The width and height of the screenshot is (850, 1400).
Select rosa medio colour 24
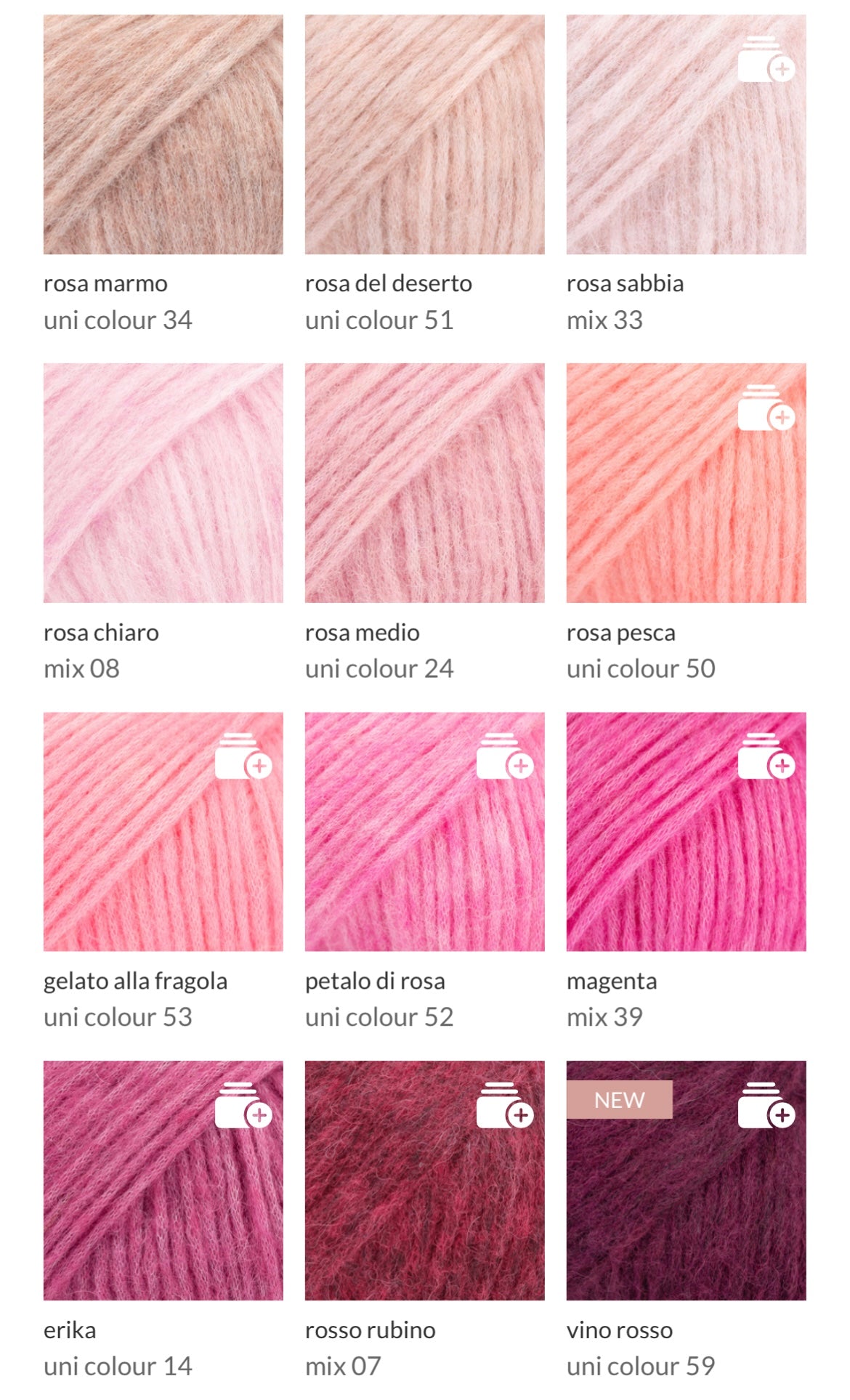tap(424, 483)
